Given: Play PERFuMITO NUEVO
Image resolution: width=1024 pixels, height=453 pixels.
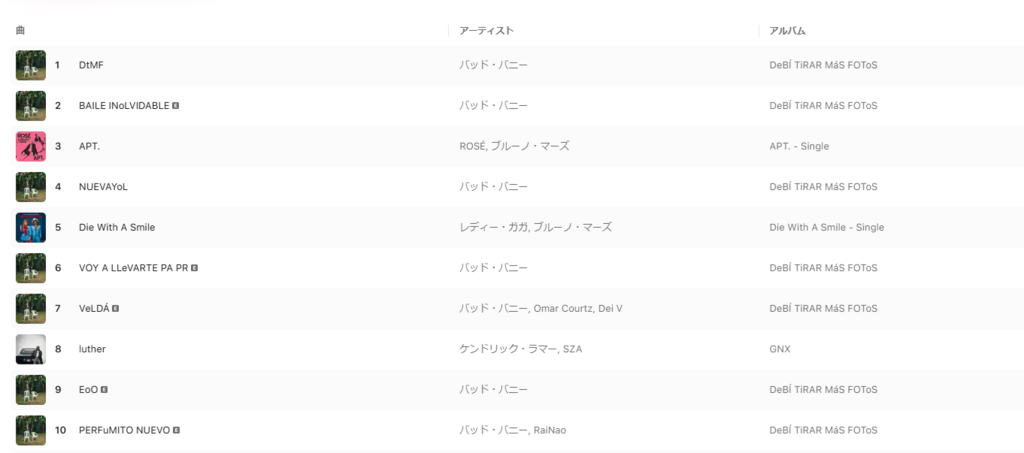Looking at the screenshot, I should [124, 430].
